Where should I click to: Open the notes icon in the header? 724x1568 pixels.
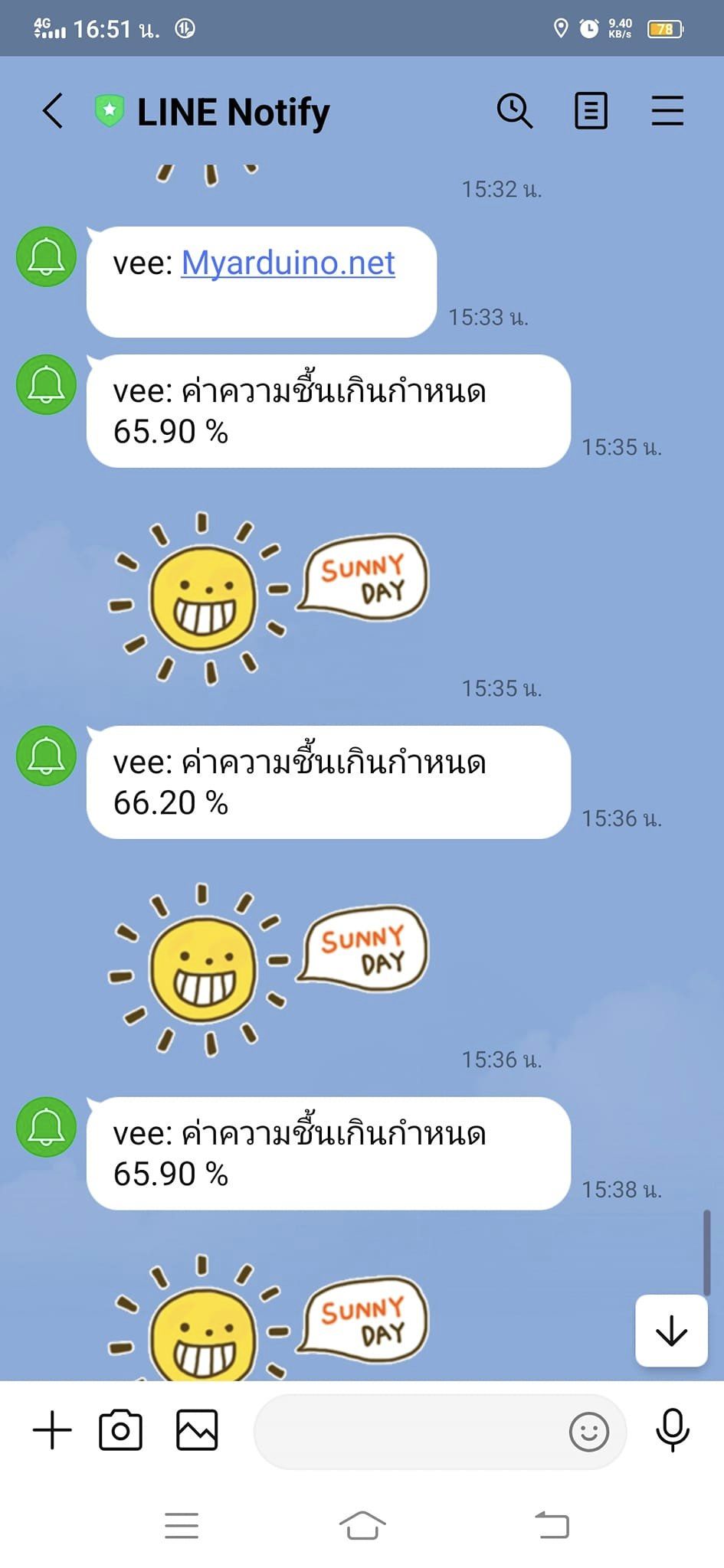591,111
